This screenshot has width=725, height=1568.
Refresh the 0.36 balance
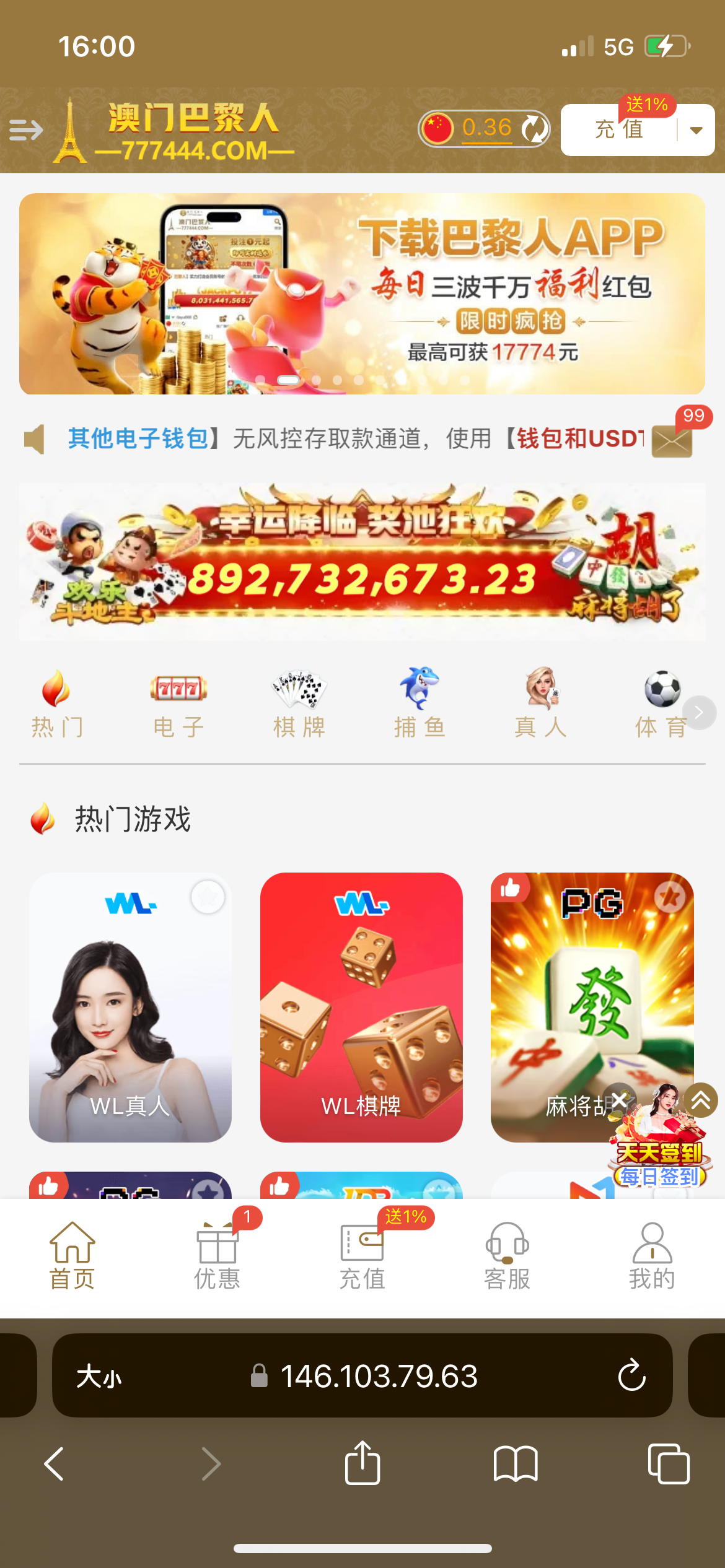pyautogui.click(x=534, y=129)
